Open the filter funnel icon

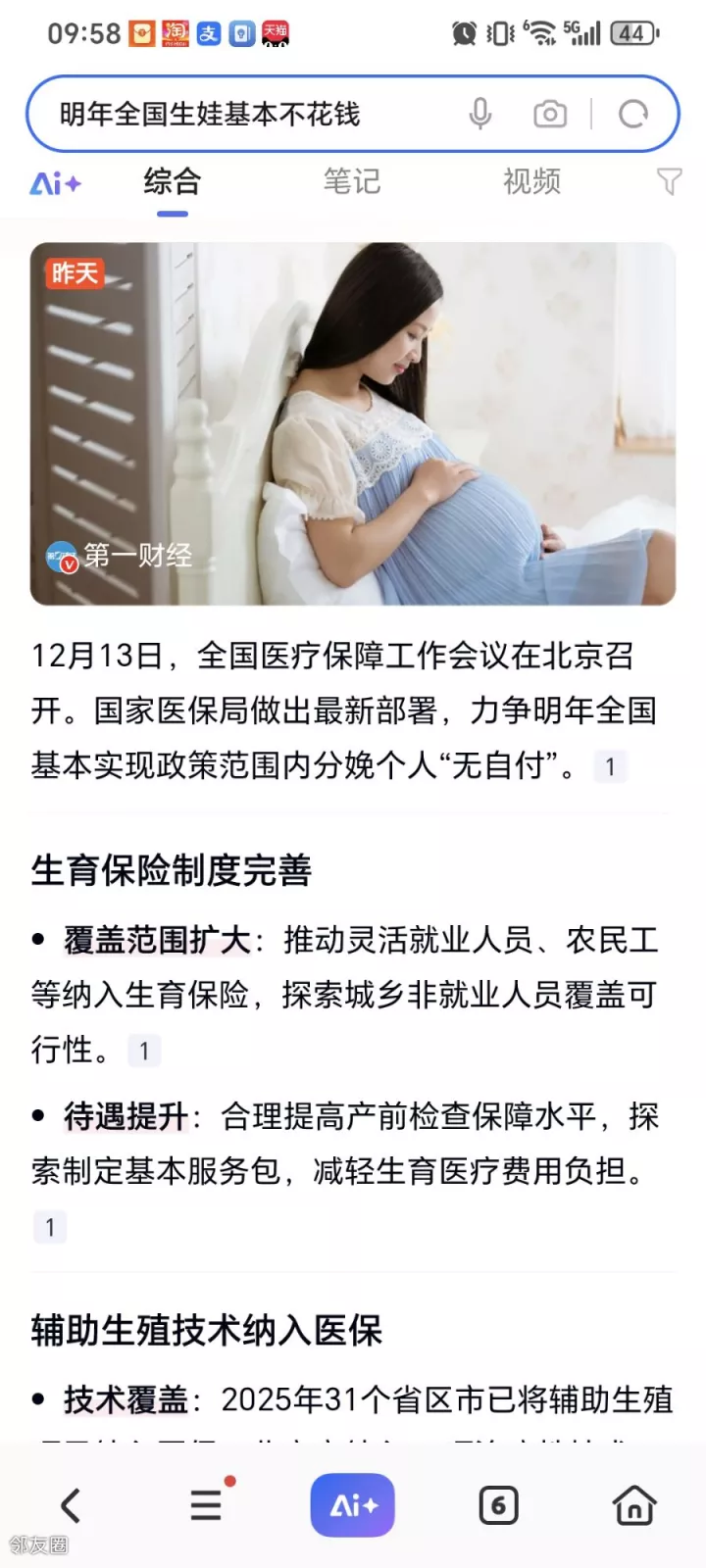pyautogui.click(x=669, y=181)
